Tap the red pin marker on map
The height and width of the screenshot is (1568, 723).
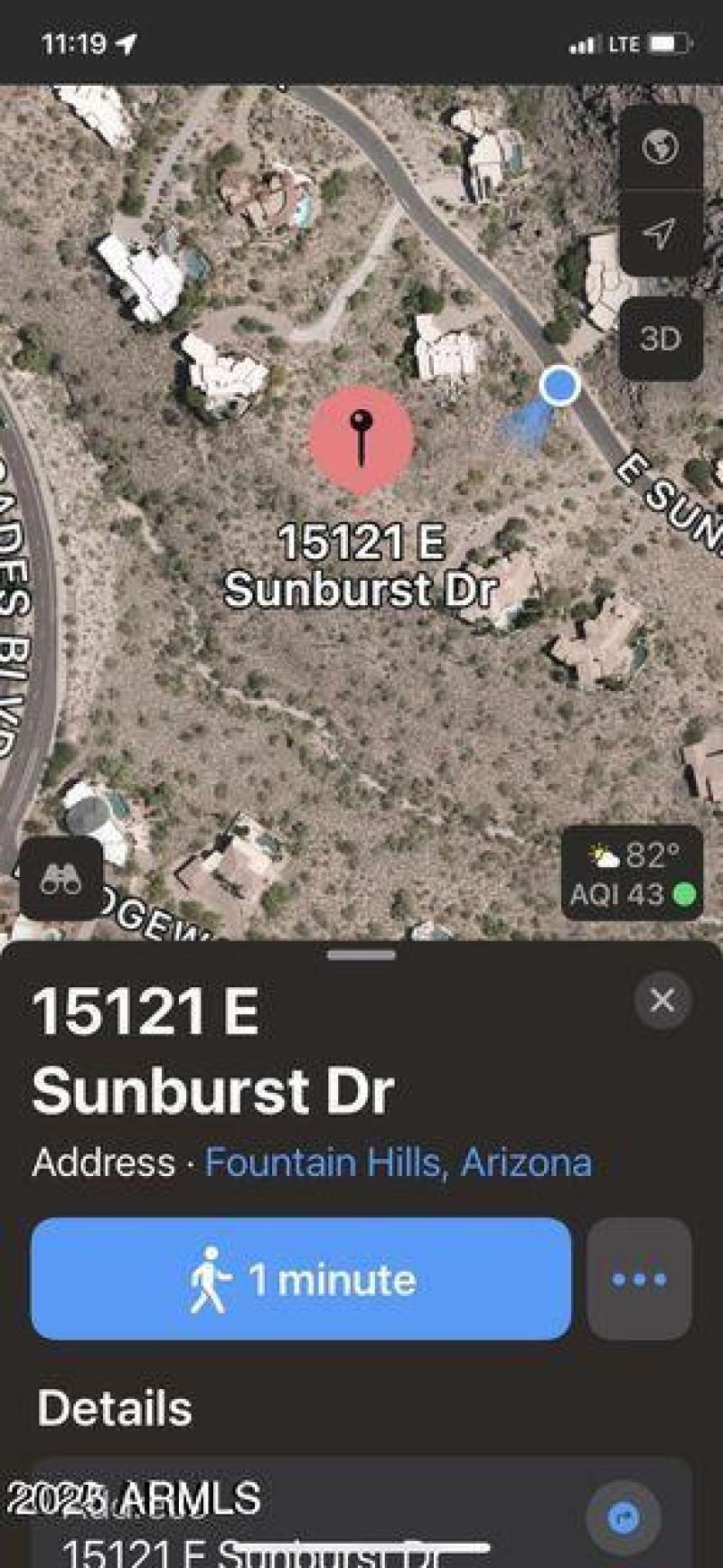point(361,440)
